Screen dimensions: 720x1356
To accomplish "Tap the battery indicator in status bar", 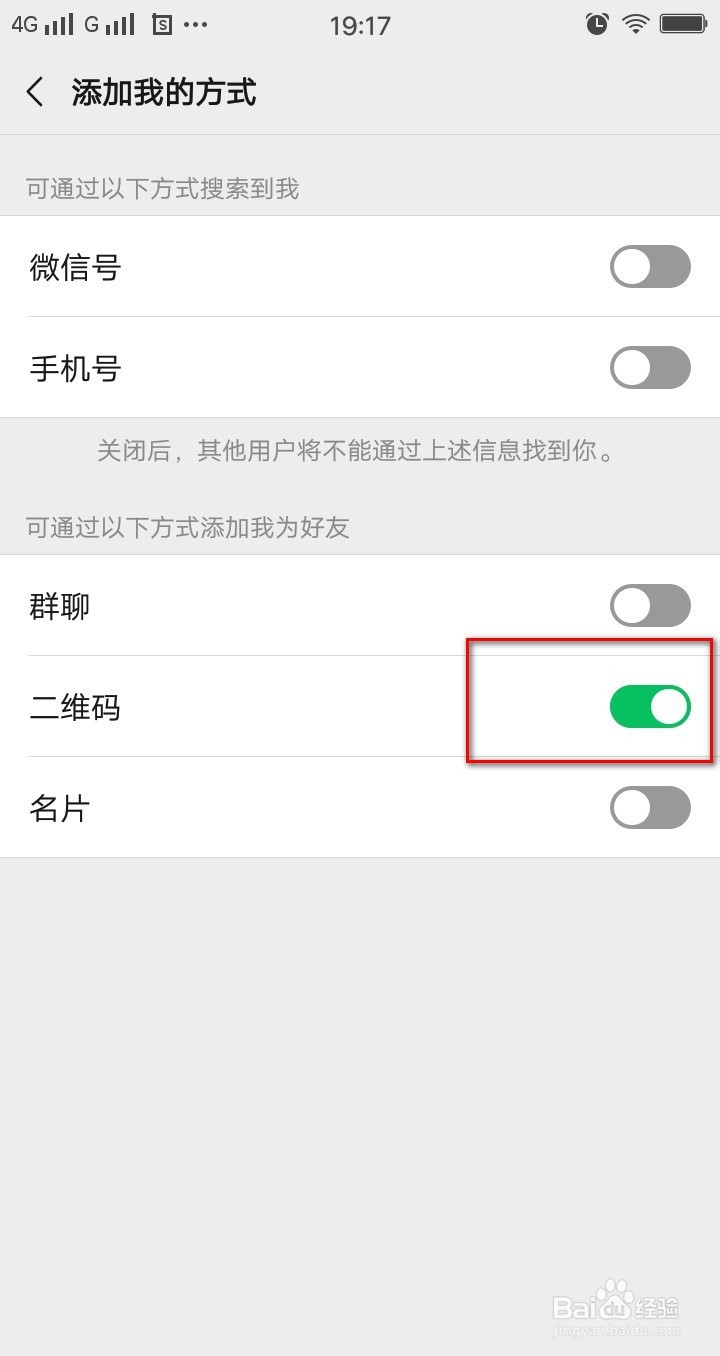I will click(x=681, y=24).
